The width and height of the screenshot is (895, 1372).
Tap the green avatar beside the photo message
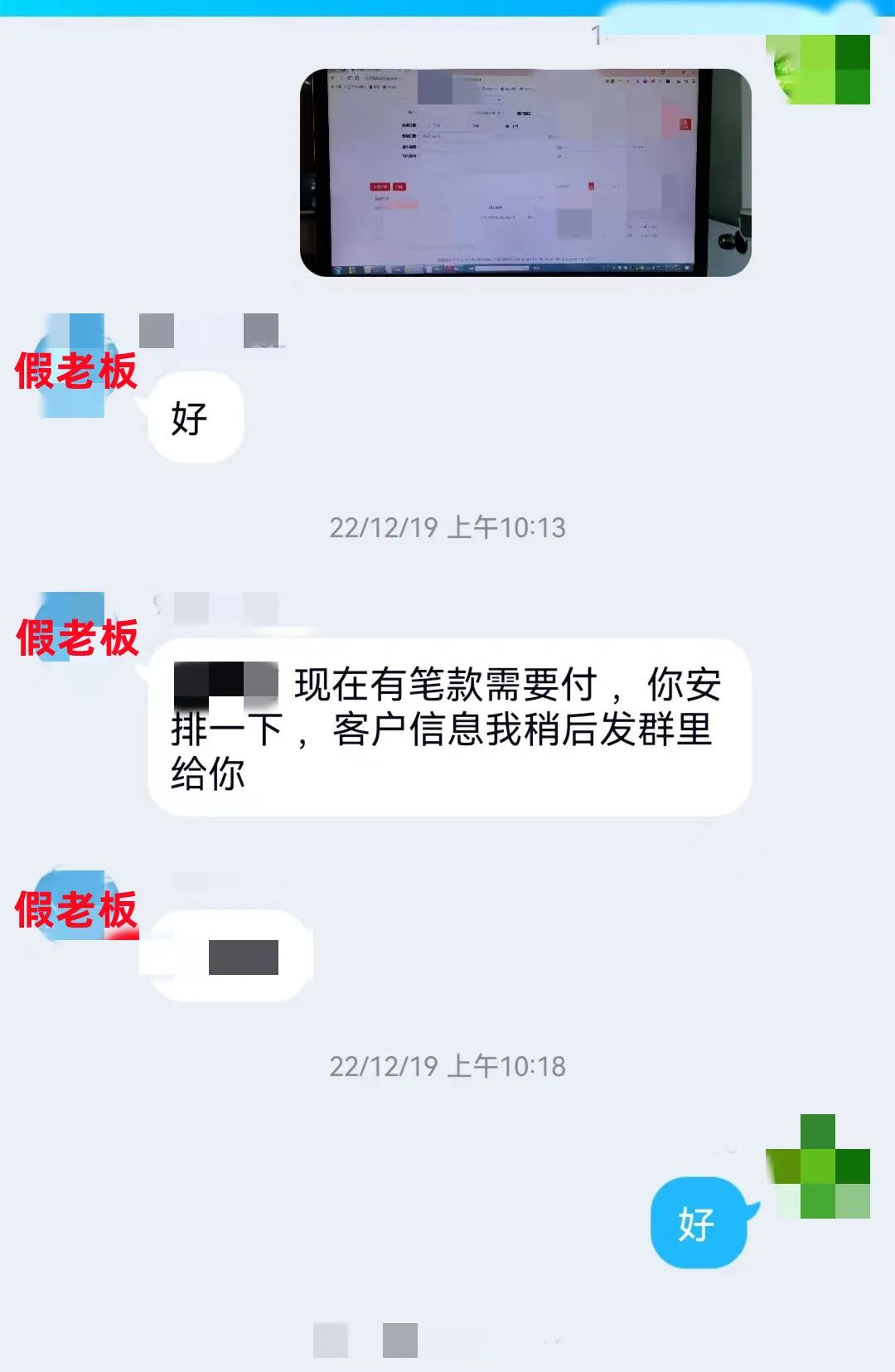click(819, 70)
